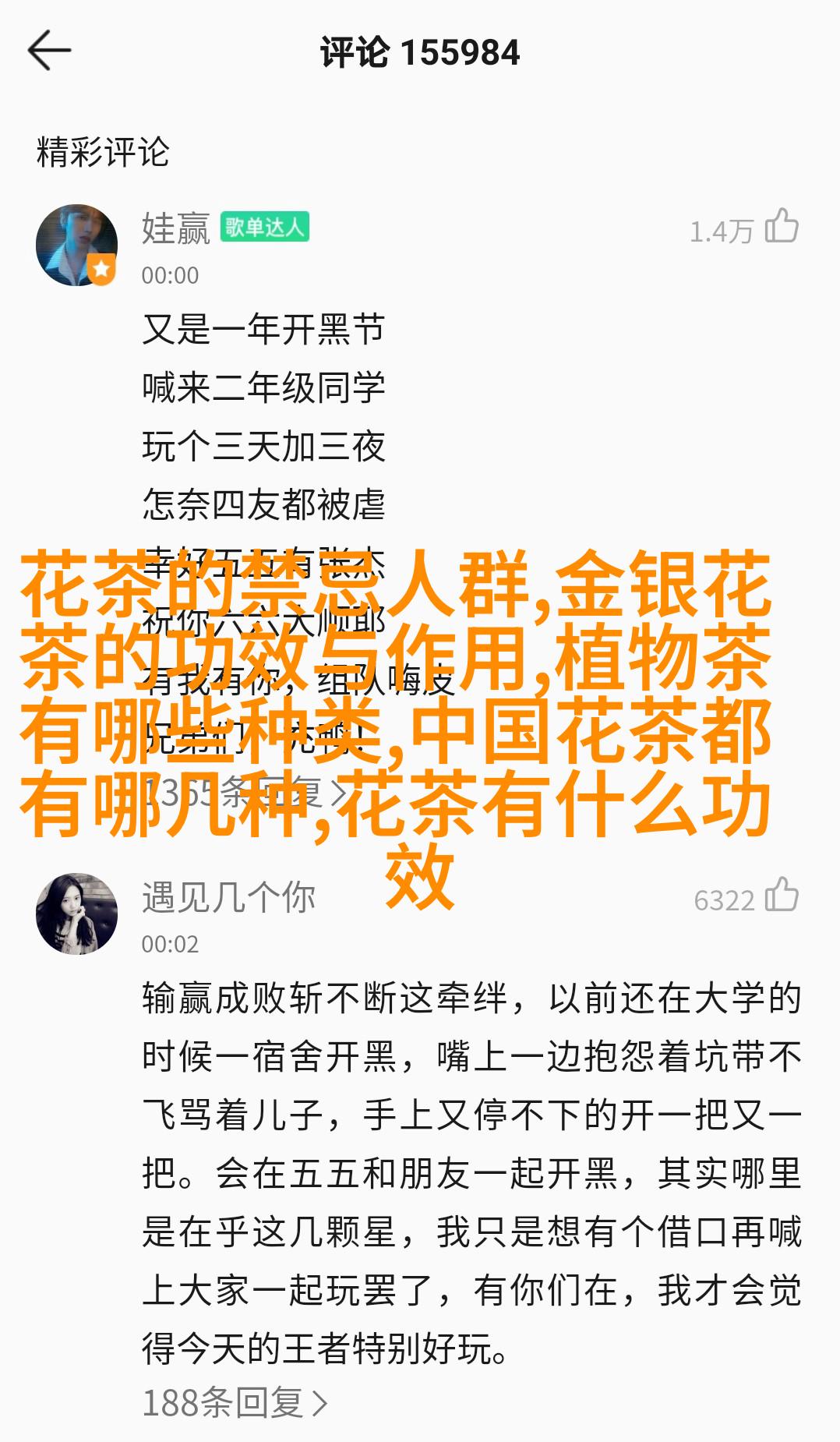Screen dimensions: 840x1442
Task: Go back from the comments page
Action: pos(49,51)
